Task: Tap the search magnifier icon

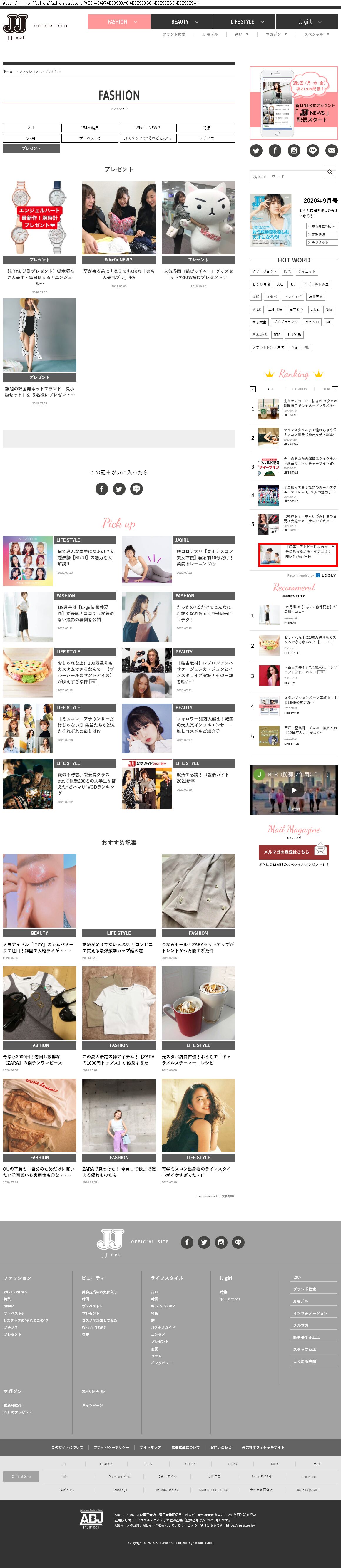Action: click(330, 172)
